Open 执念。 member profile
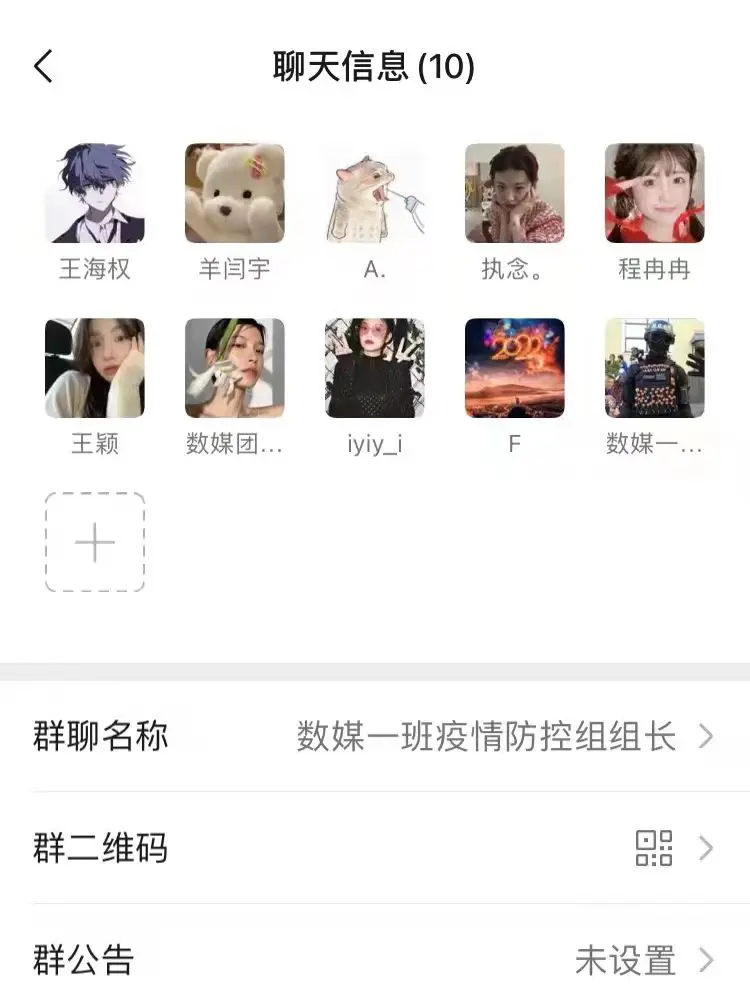 [514, 194]
